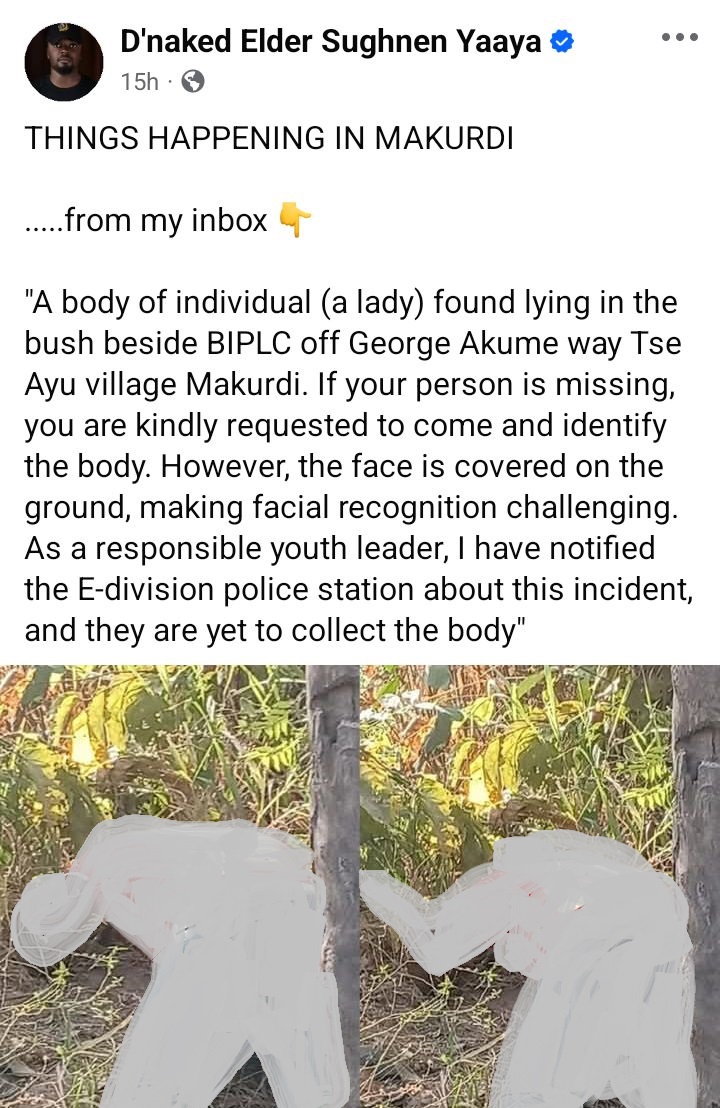The image size is (720, 1108).
Task: Tap the avatar thumbnail beside the timestamp
Action: (64, 62)
